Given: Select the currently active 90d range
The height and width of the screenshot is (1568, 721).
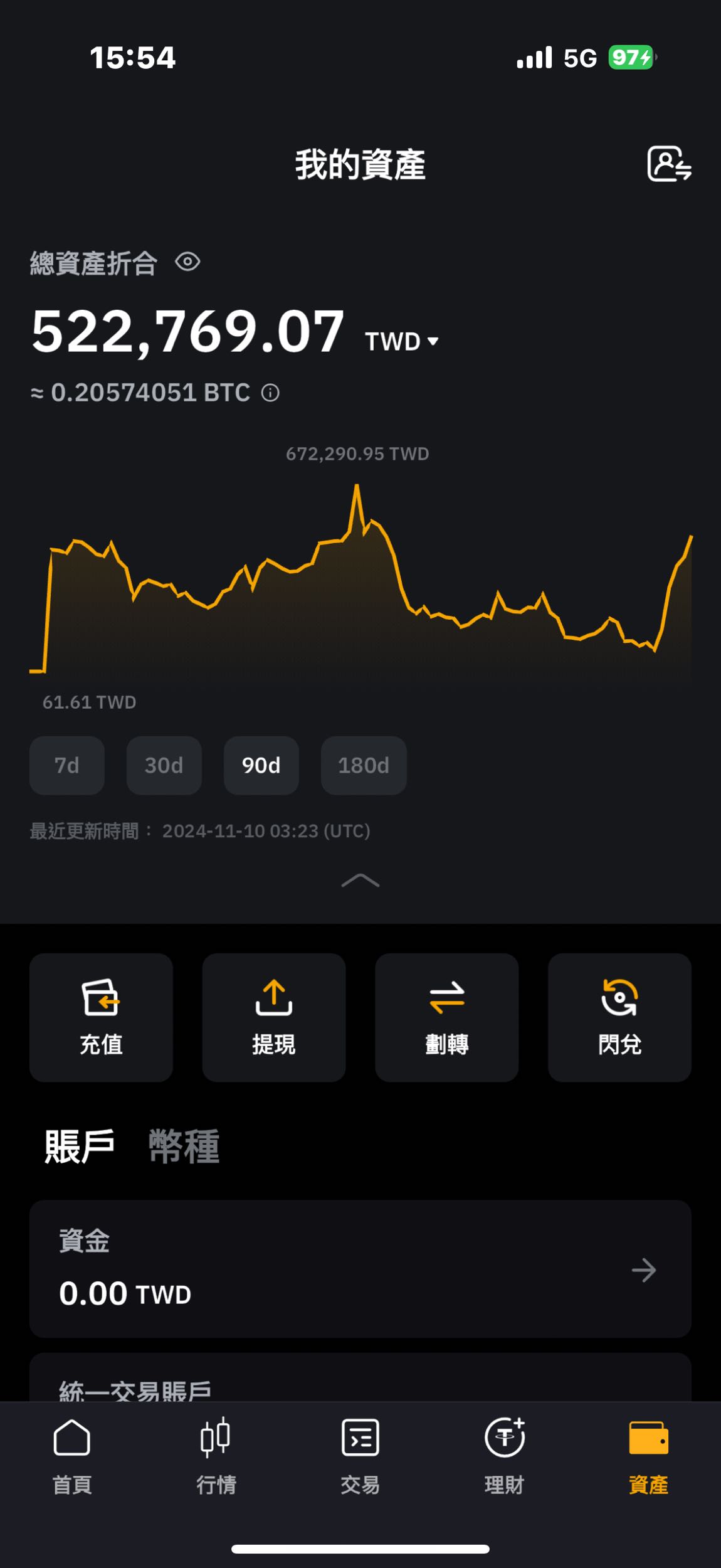Looking at the screenshot, I should [261, 766].
